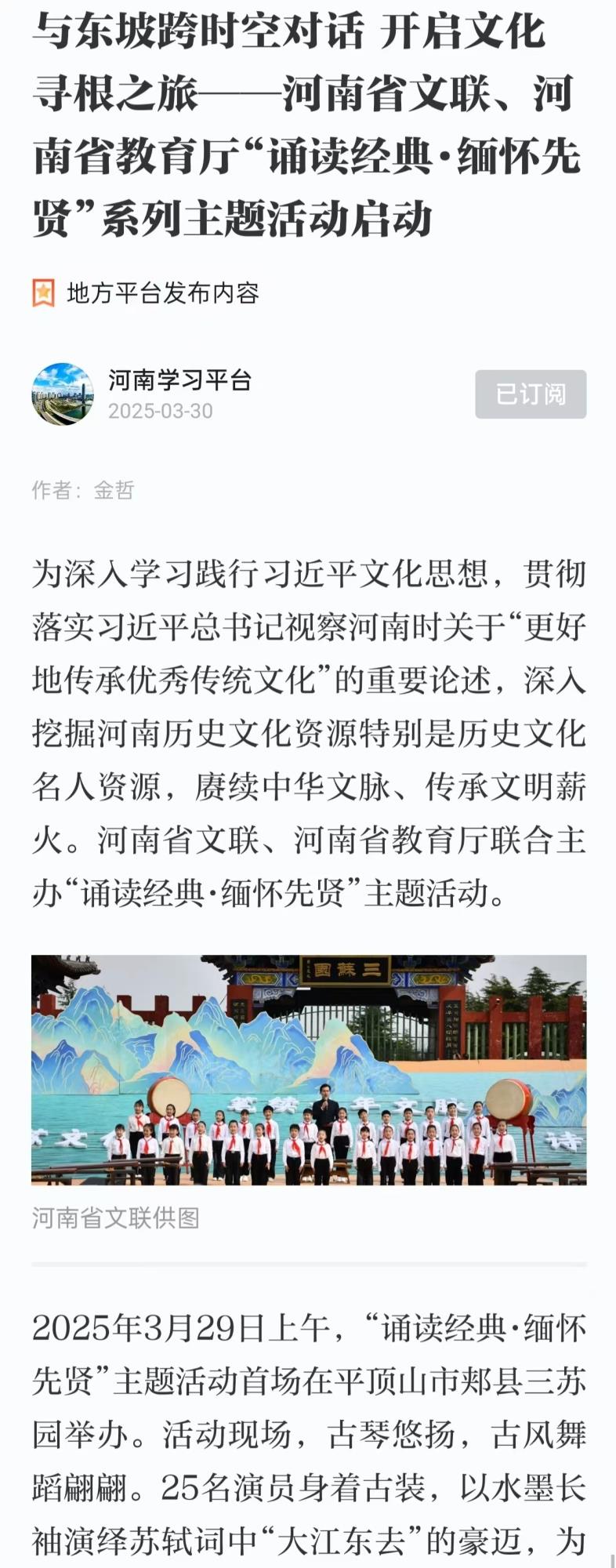Open the 河南学习平台 publisher name

point(179,380)
